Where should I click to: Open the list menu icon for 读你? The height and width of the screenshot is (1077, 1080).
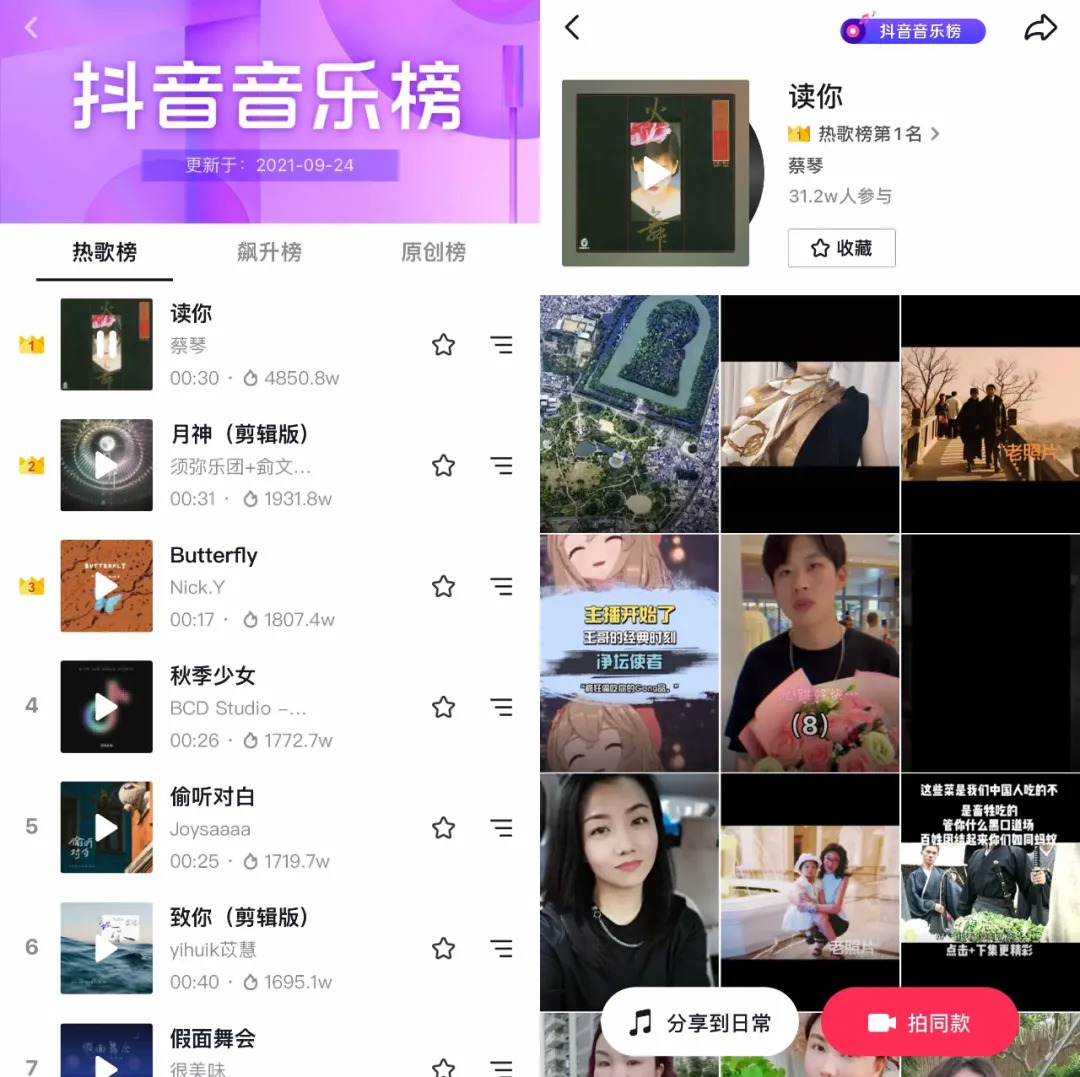click(501, 344)
